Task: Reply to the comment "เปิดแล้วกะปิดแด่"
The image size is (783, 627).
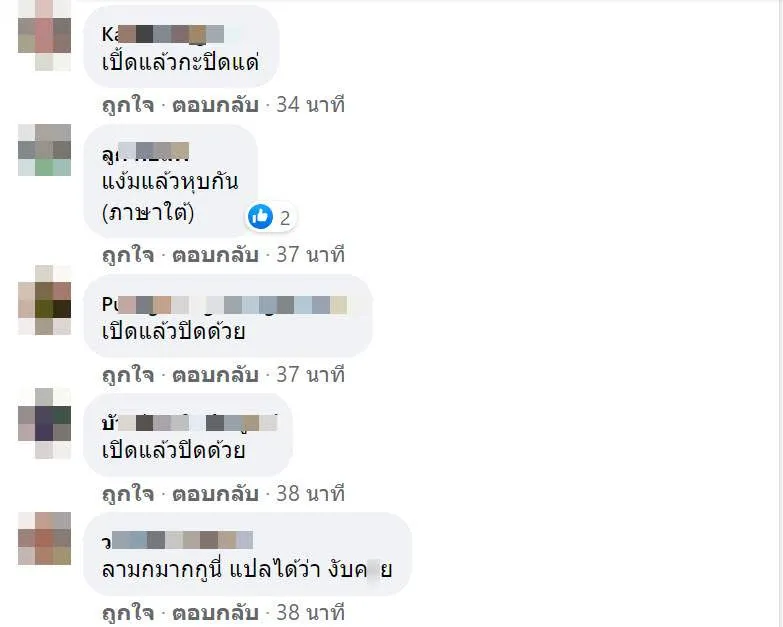Action: 215,105
